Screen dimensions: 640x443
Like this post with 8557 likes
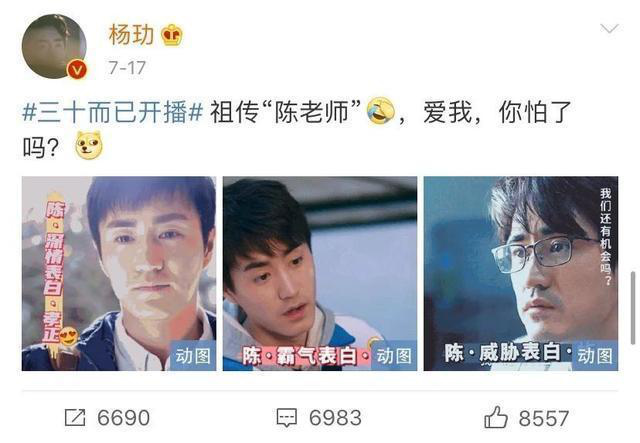(525, 417)
